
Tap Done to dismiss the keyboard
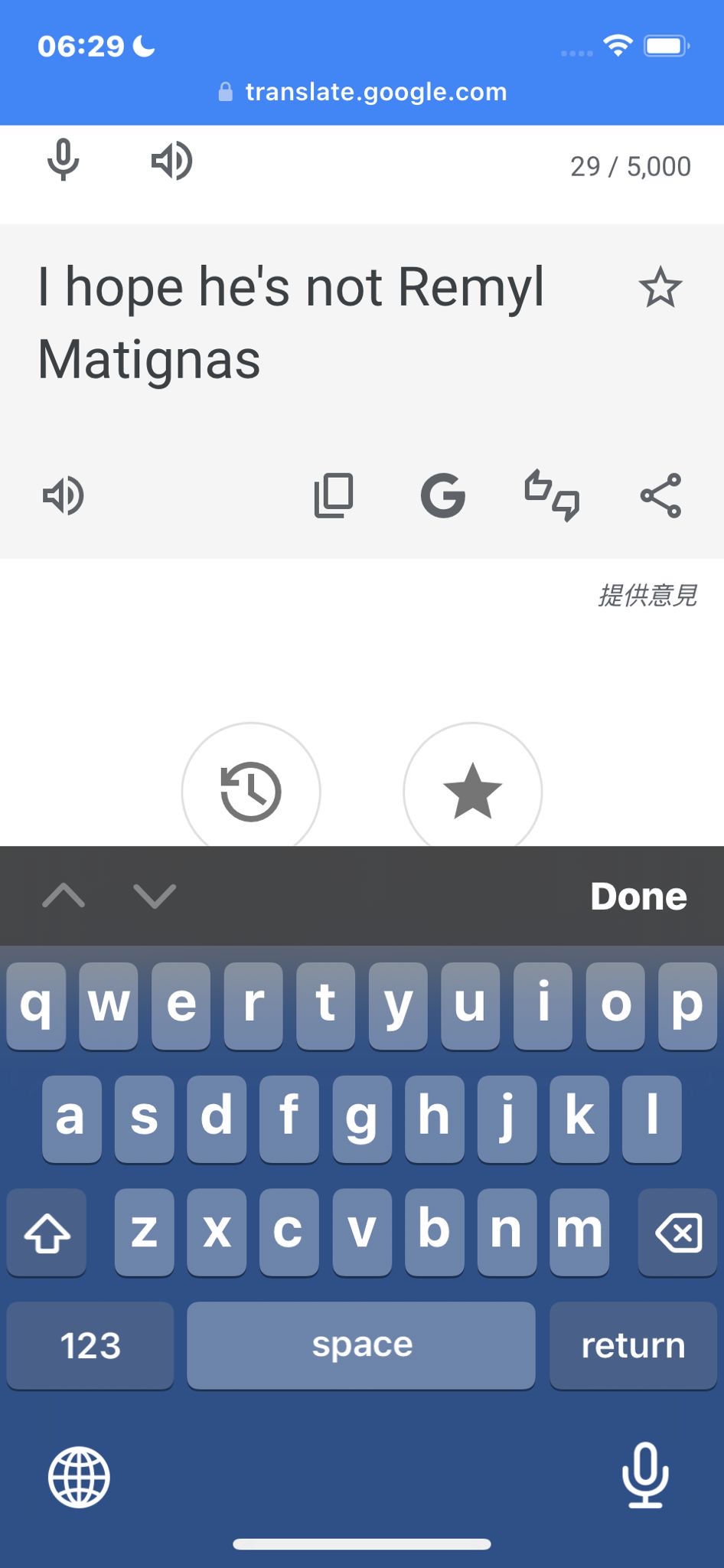pos(639,896)
